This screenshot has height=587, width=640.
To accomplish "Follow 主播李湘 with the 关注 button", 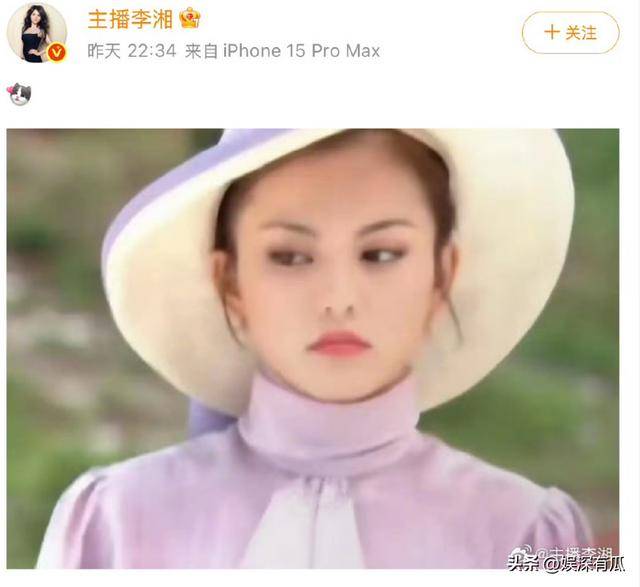I will (x=570, y=32).
